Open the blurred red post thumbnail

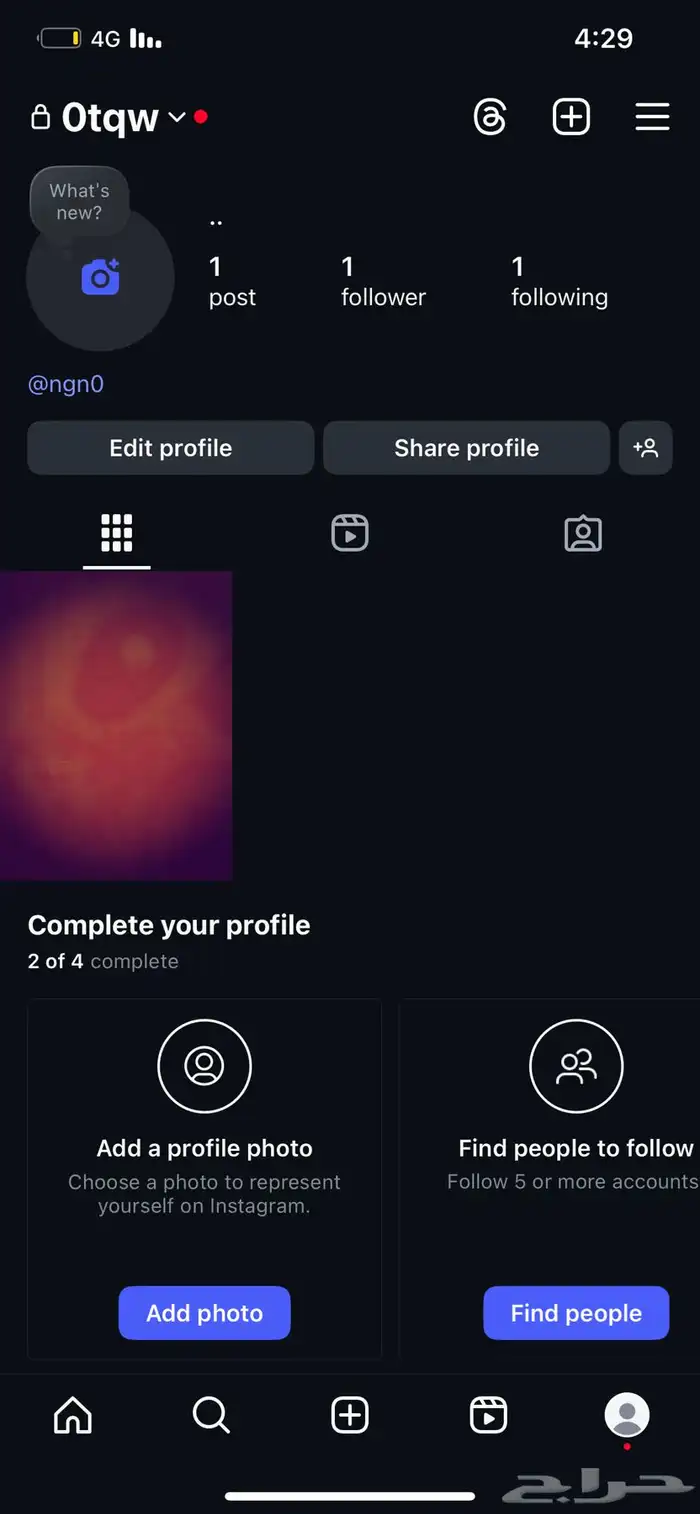coord(116,725)
